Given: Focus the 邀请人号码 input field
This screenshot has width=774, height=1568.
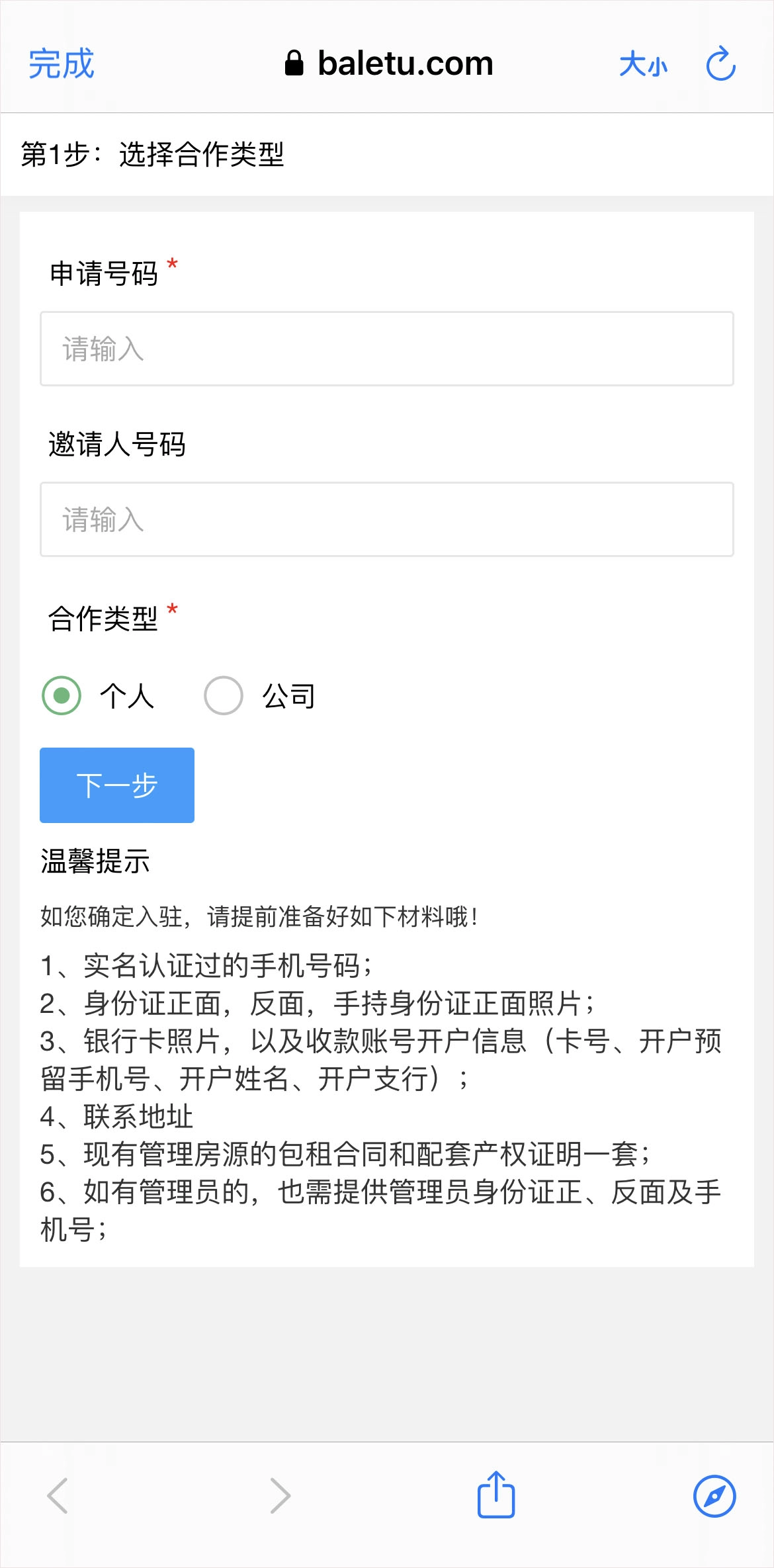Looking at the screenshot, I should (386, 519).
